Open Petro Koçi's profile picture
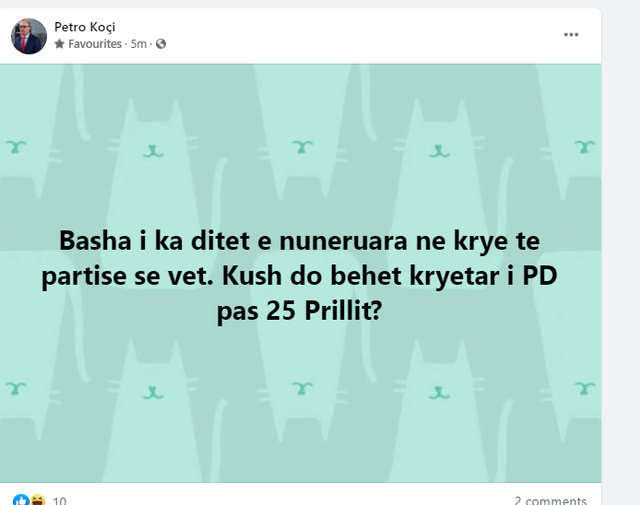Image resolution: width=640 pixels, height=505 pixels. pos(29,36)
